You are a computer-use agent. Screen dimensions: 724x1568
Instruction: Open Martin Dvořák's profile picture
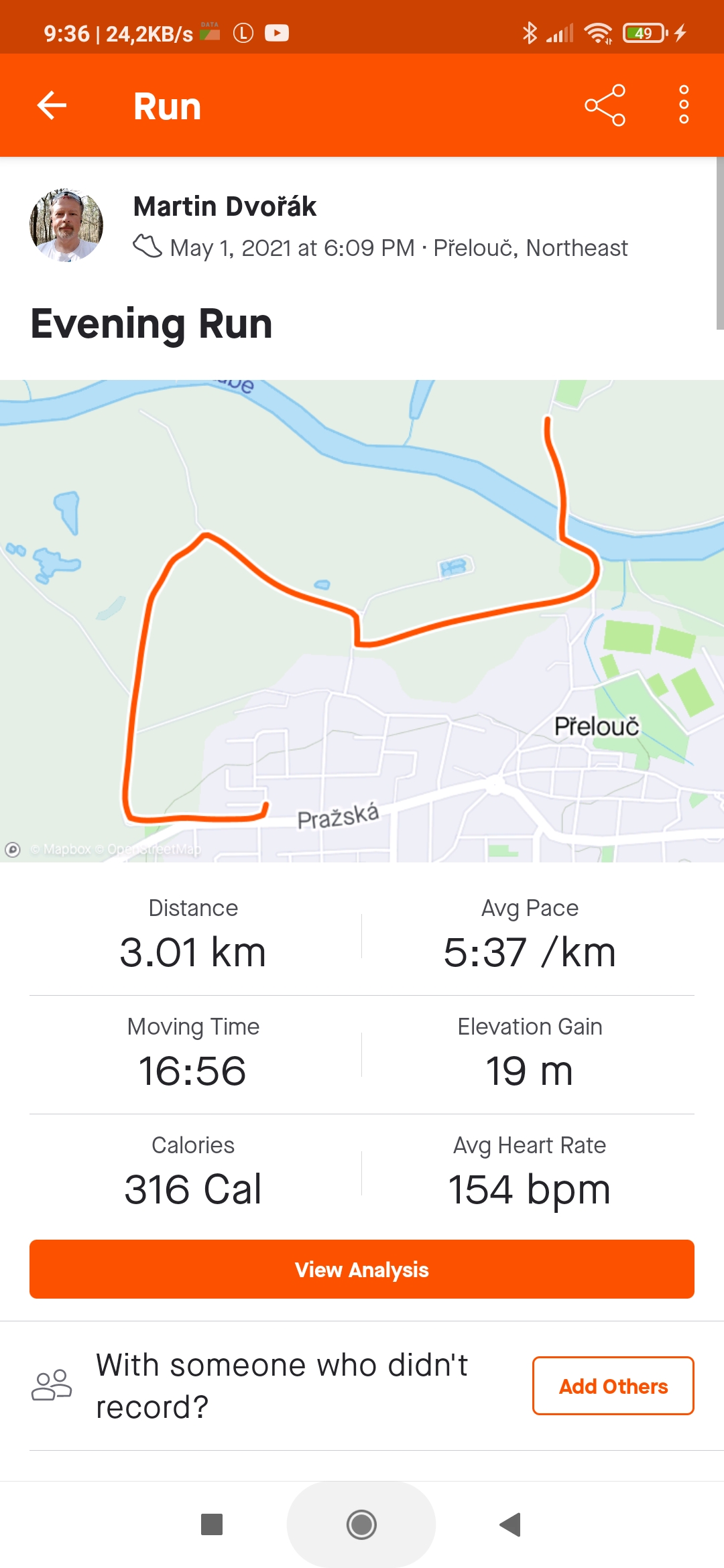click(x=66, y=224)
